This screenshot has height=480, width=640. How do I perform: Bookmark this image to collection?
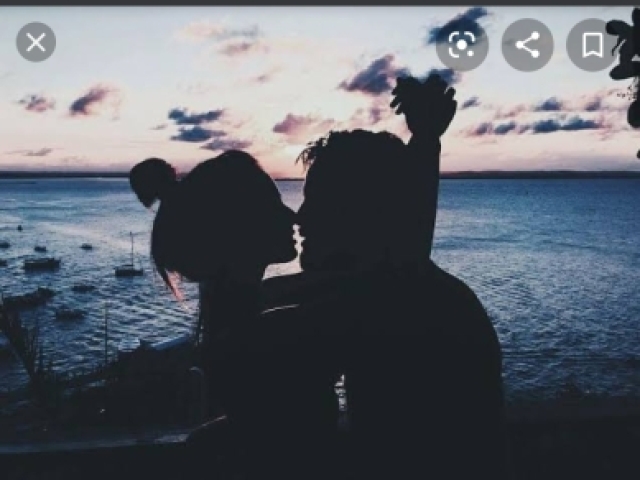pos(591,45)
